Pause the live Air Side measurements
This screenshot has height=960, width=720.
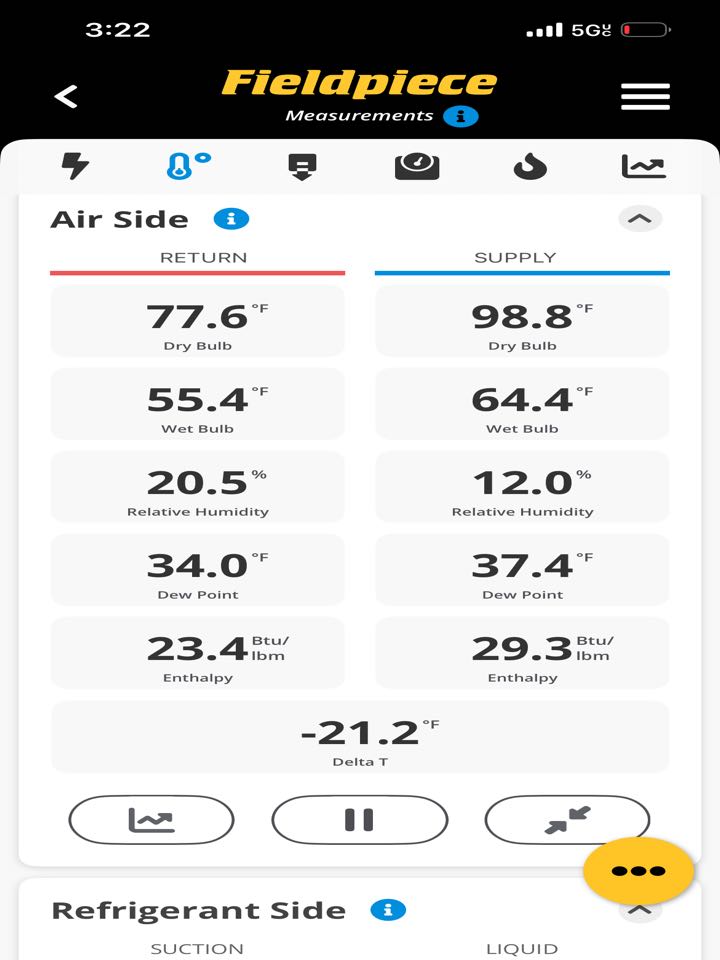click(x=359, y=820)
